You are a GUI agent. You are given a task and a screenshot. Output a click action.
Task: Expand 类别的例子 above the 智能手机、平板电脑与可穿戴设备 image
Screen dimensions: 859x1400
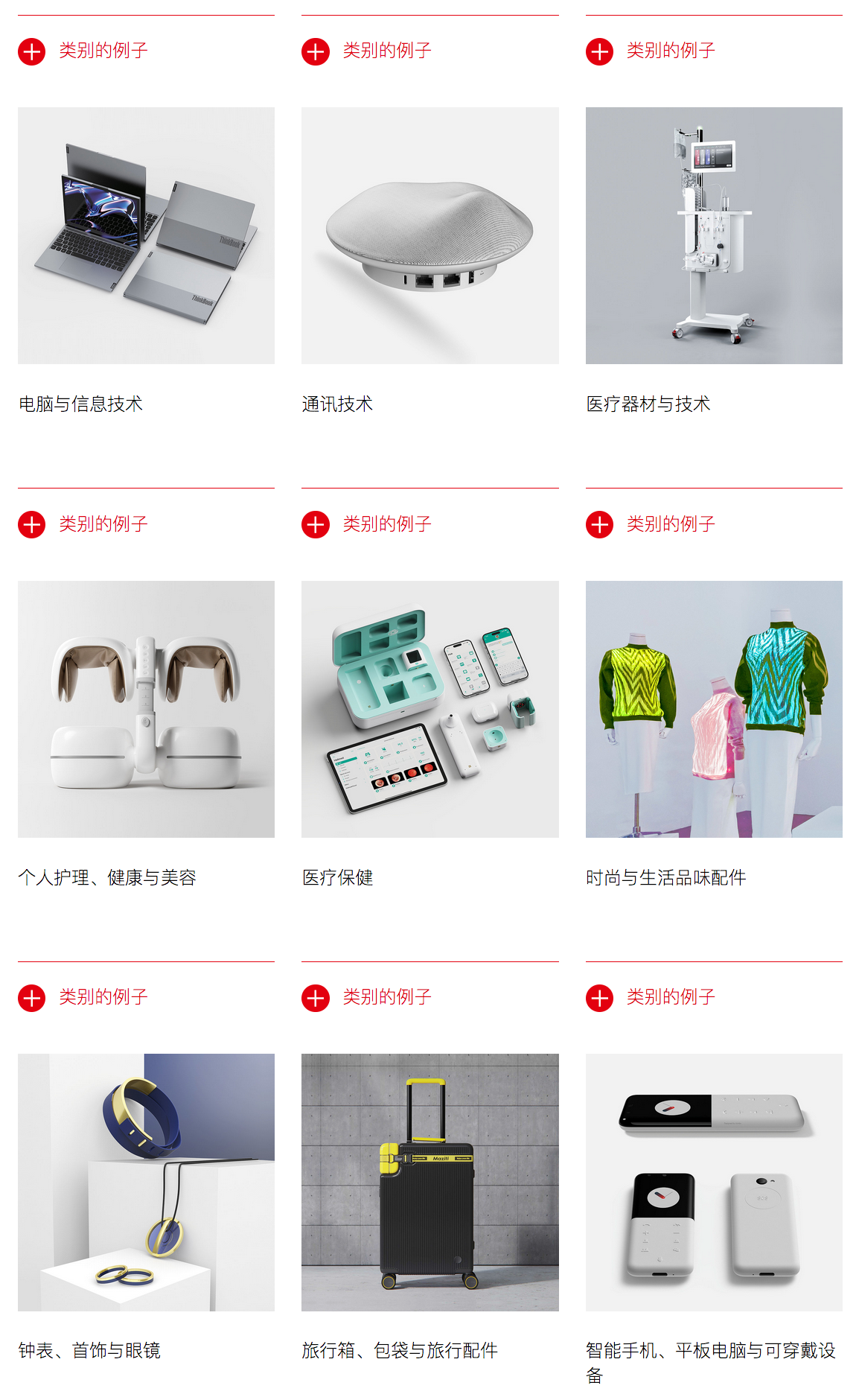[x=599, y=998]
